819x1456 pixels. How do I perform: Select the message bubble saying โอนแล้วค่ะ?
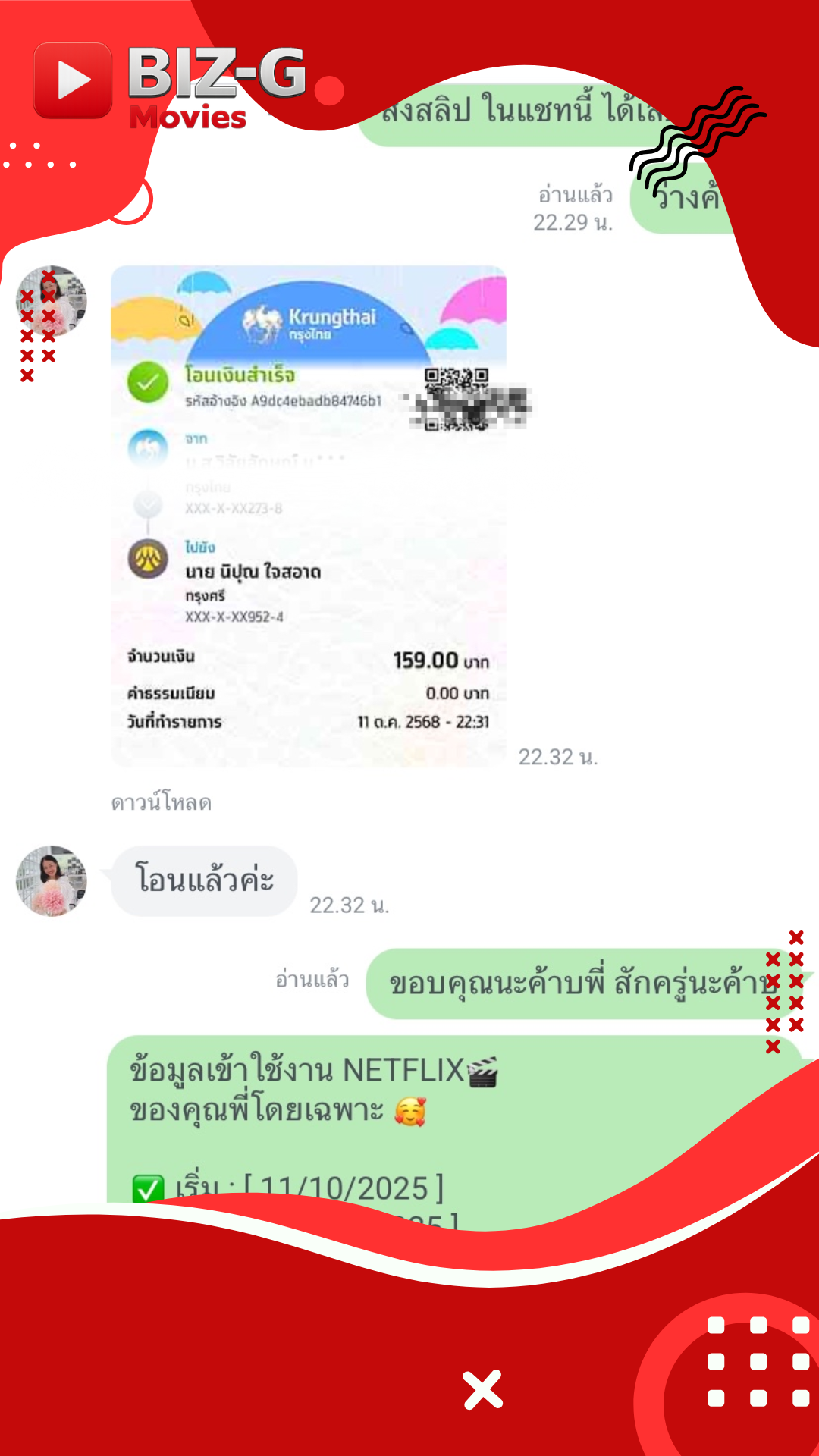(x=203, y=881)
